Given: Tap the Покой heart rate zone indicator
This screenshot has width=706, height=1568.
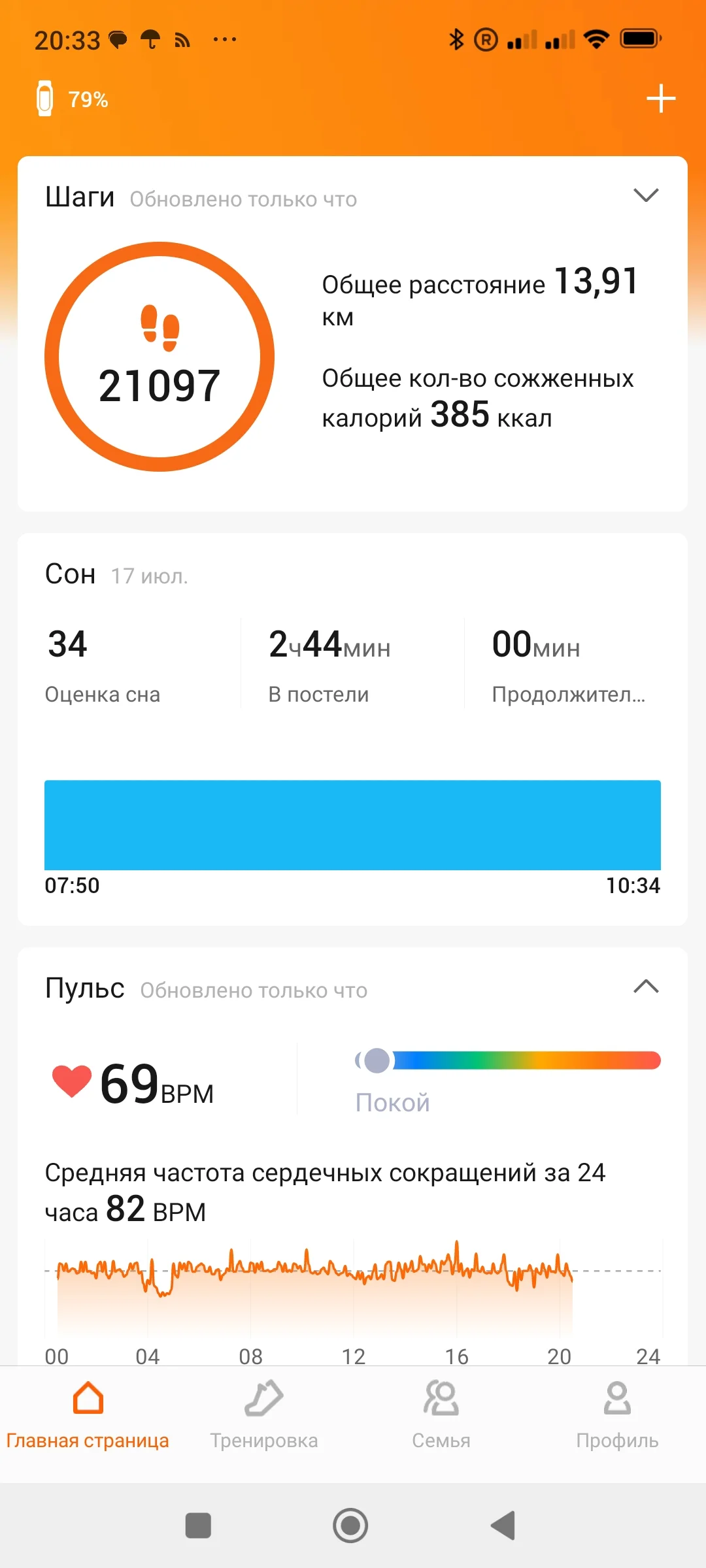Looking at the screenshot, I should [392, 1102].
